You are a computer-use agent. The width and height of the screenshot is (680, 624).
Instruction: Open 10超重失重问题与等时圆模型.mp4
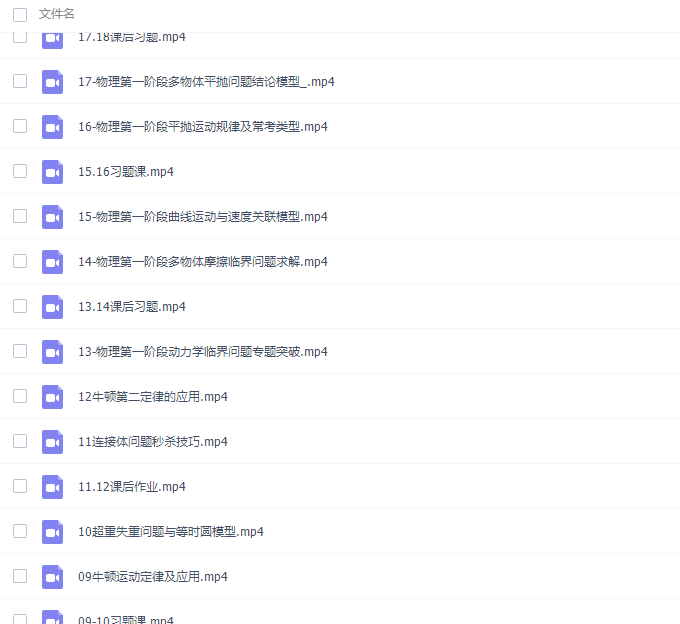pyautogui.click(x=170, y=532)
